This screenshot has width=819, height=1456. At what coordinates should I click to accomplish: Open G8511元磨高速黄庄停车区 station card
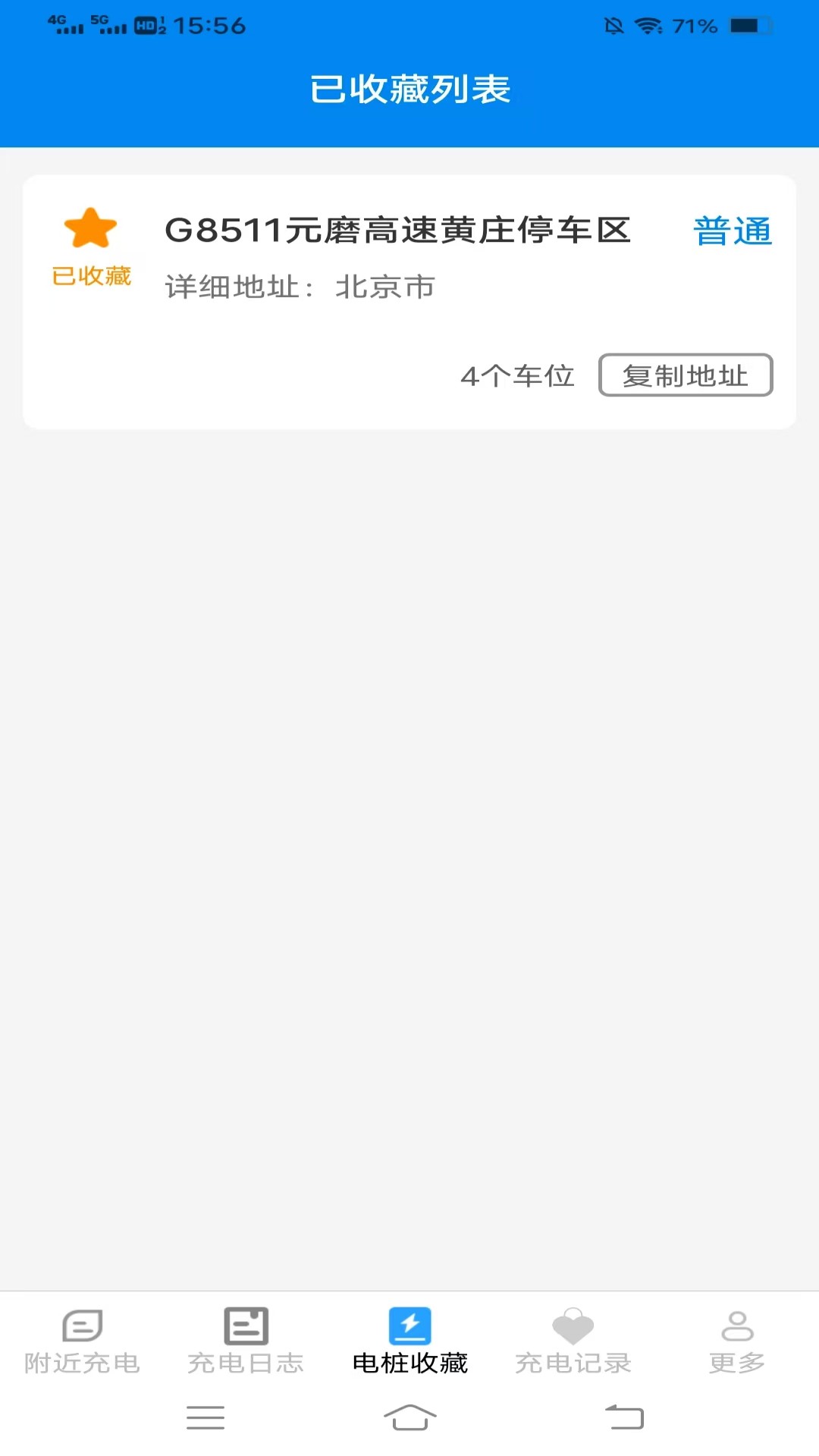pyautogui.click(x=397, y=231)
